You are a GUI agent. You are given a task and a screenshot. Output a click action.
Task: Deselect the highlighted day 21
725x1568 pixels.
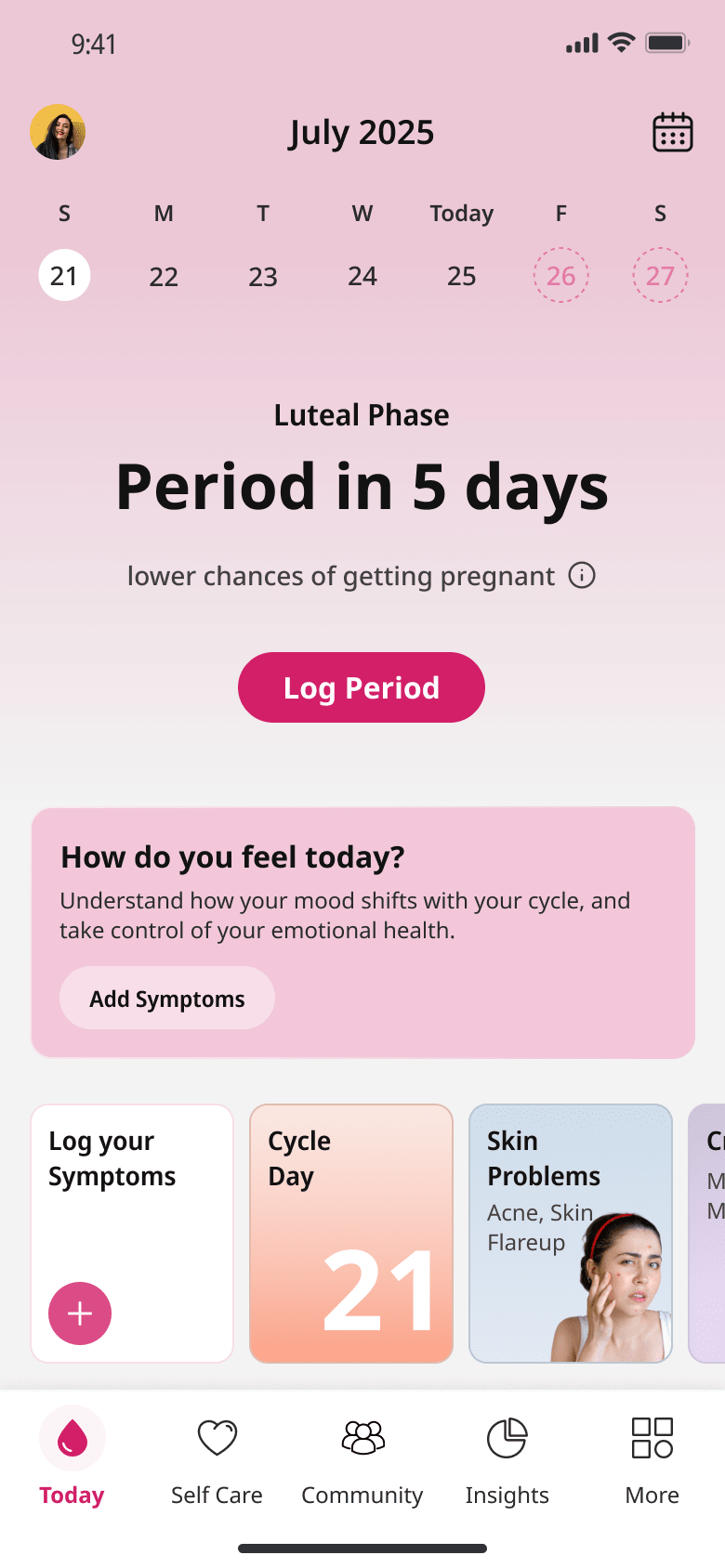(63, 276)
